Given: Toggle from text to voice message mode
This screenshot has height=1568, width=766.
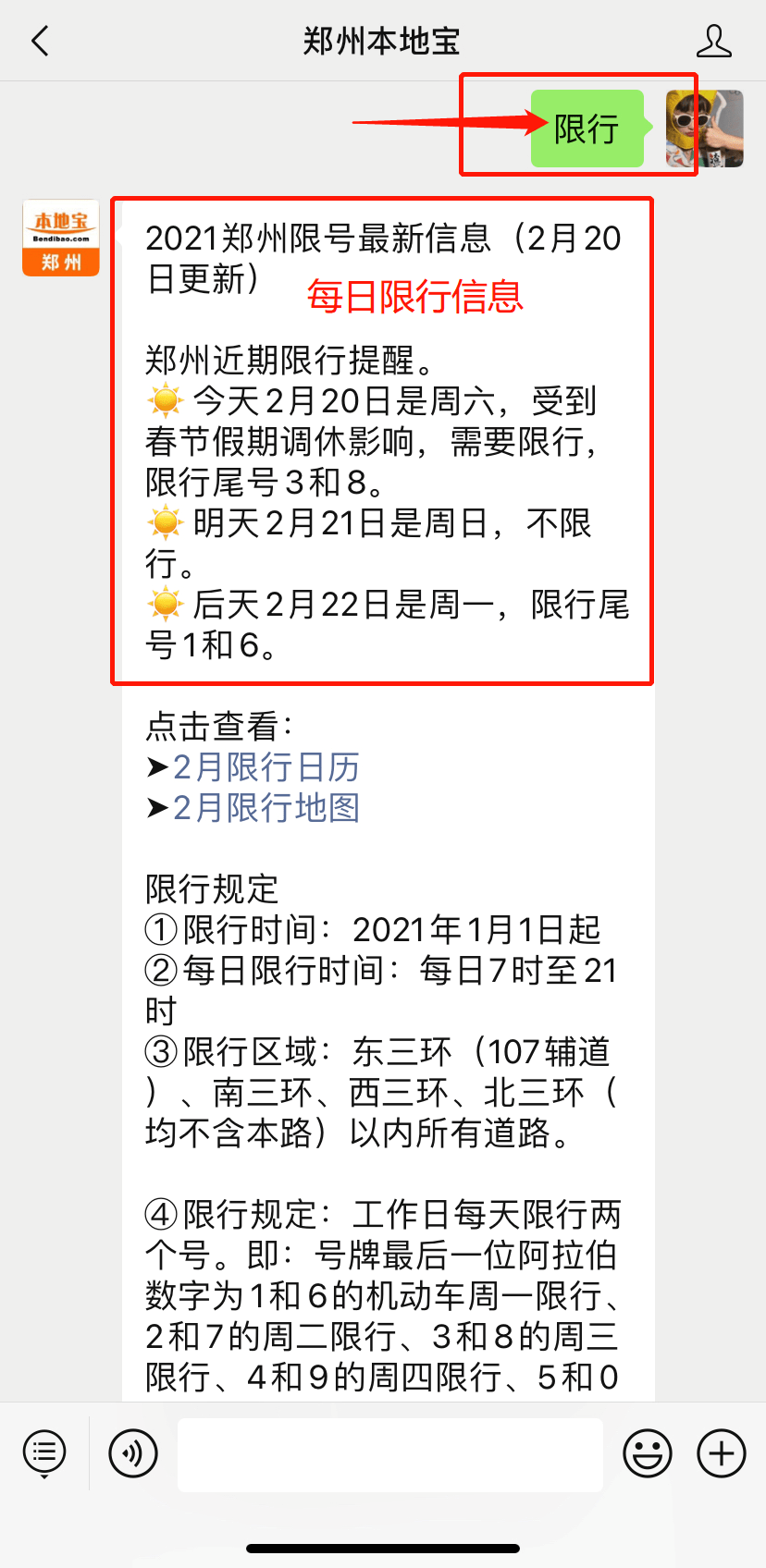Looking at the screenshot, I should (x=131, y=1453).
